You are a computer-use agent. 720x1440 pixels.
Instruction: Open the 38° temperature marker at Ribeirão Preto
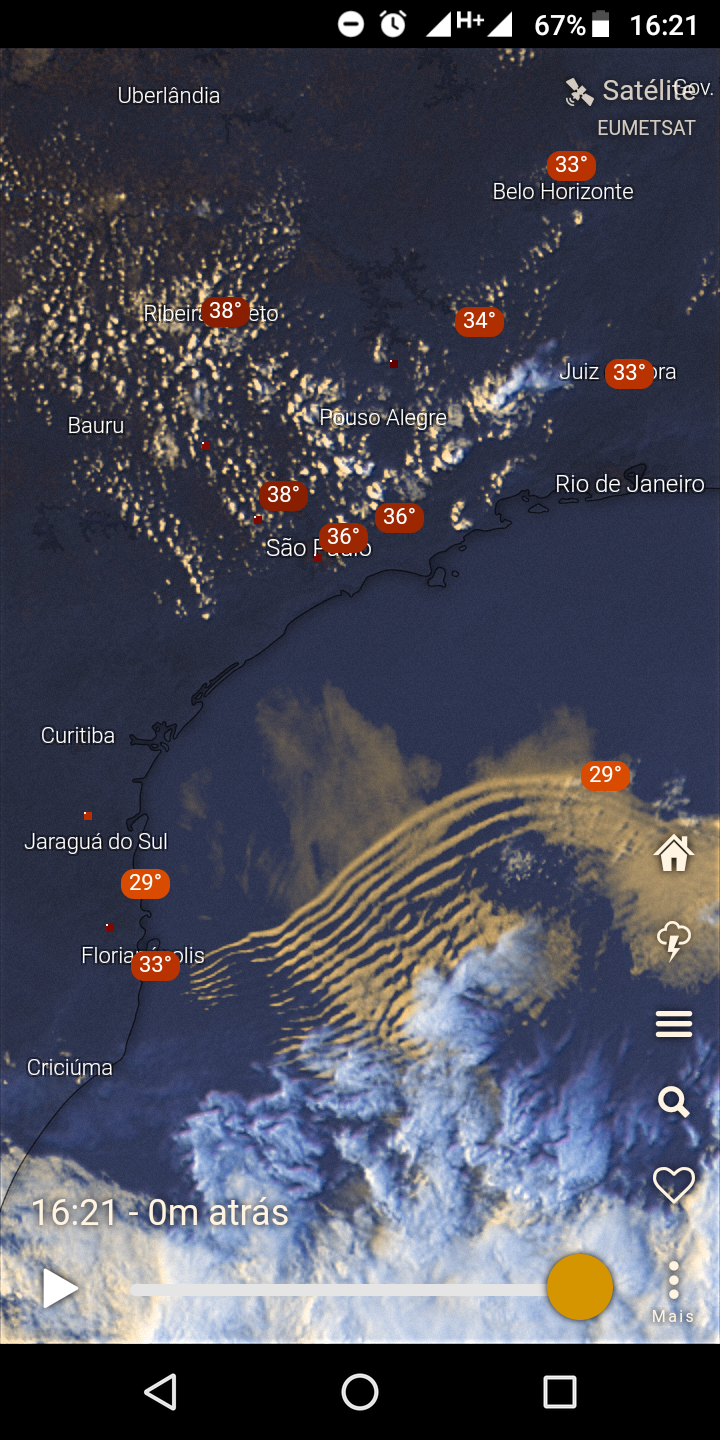point(226,311)
